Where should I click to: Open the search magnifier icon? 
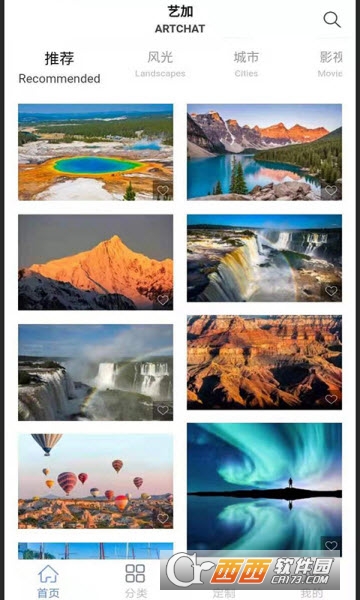332,20
